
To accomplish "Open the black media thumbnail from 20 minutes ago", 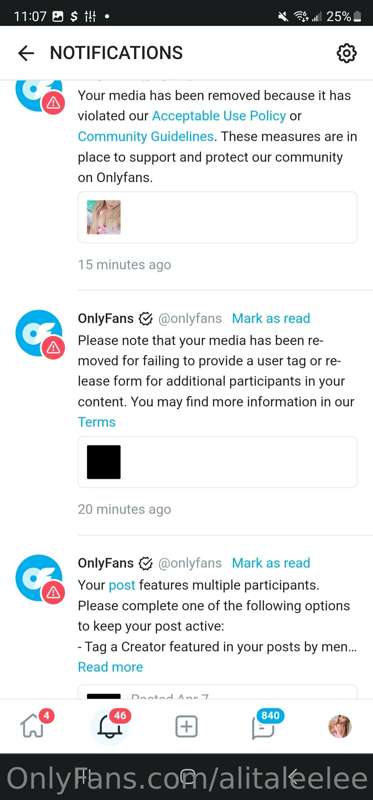I will [104, 462].
